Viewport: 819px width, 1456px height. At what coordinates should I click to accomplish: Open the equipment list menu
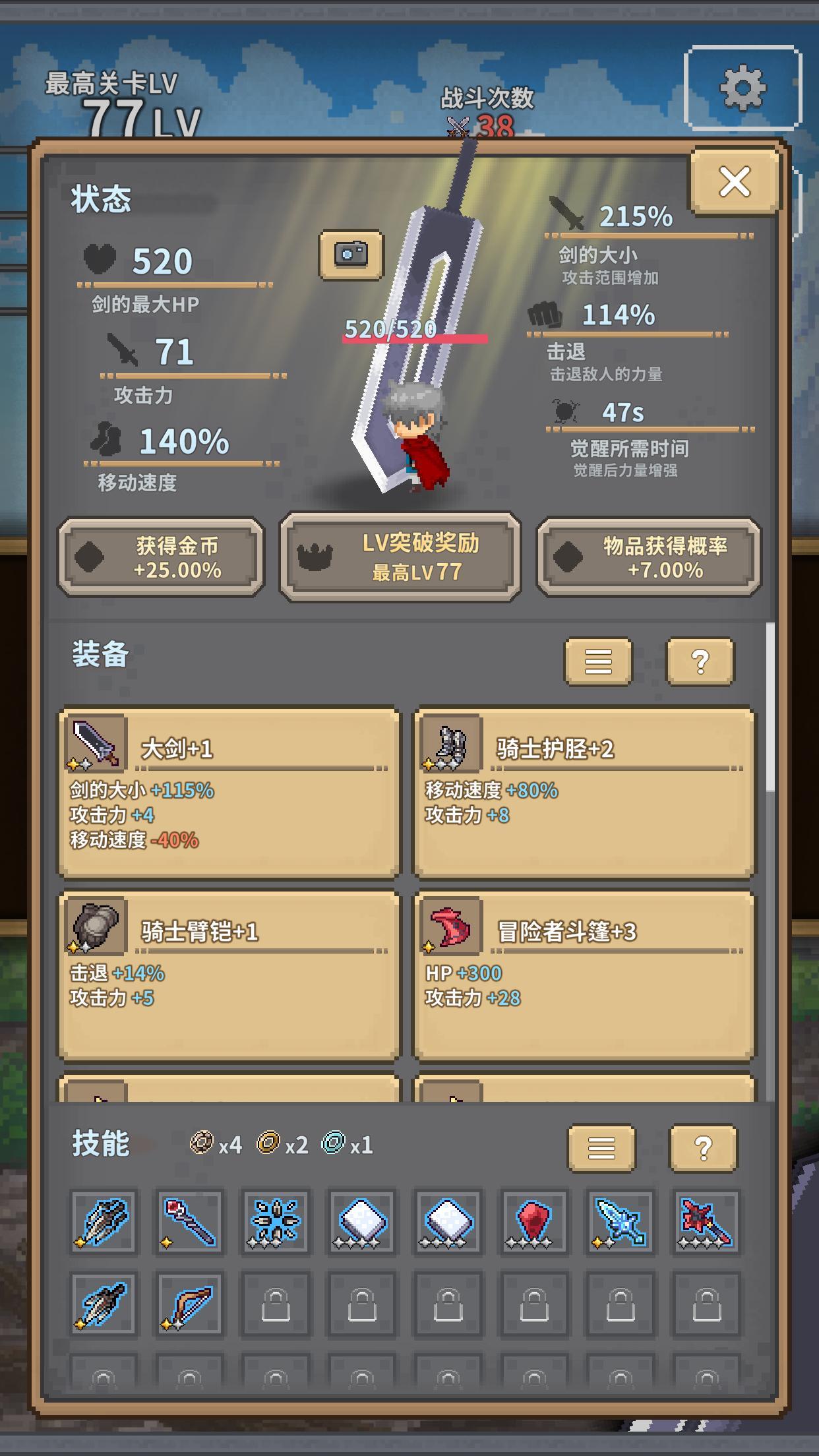coord(598,661)
